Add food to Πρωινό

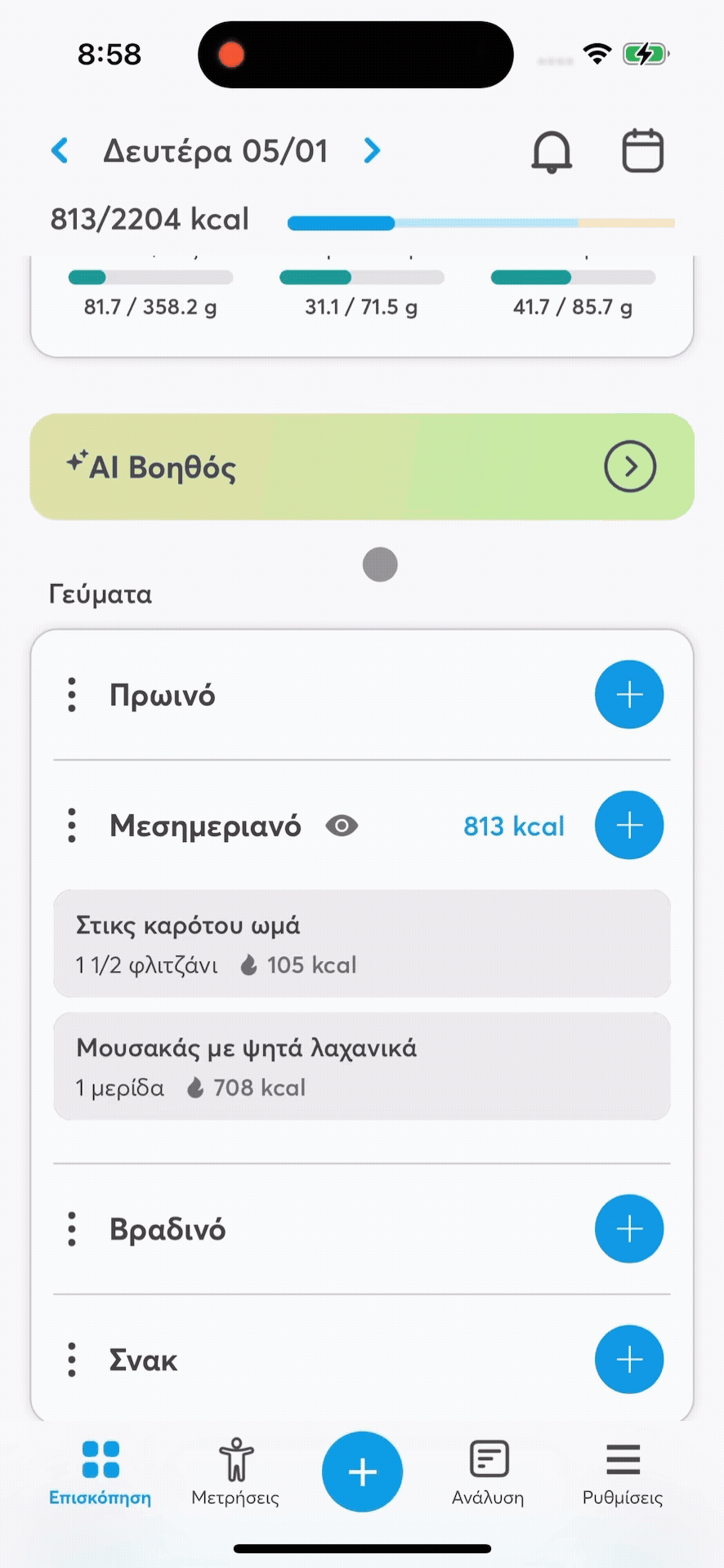pyautogui.click(x=628, y=695)
